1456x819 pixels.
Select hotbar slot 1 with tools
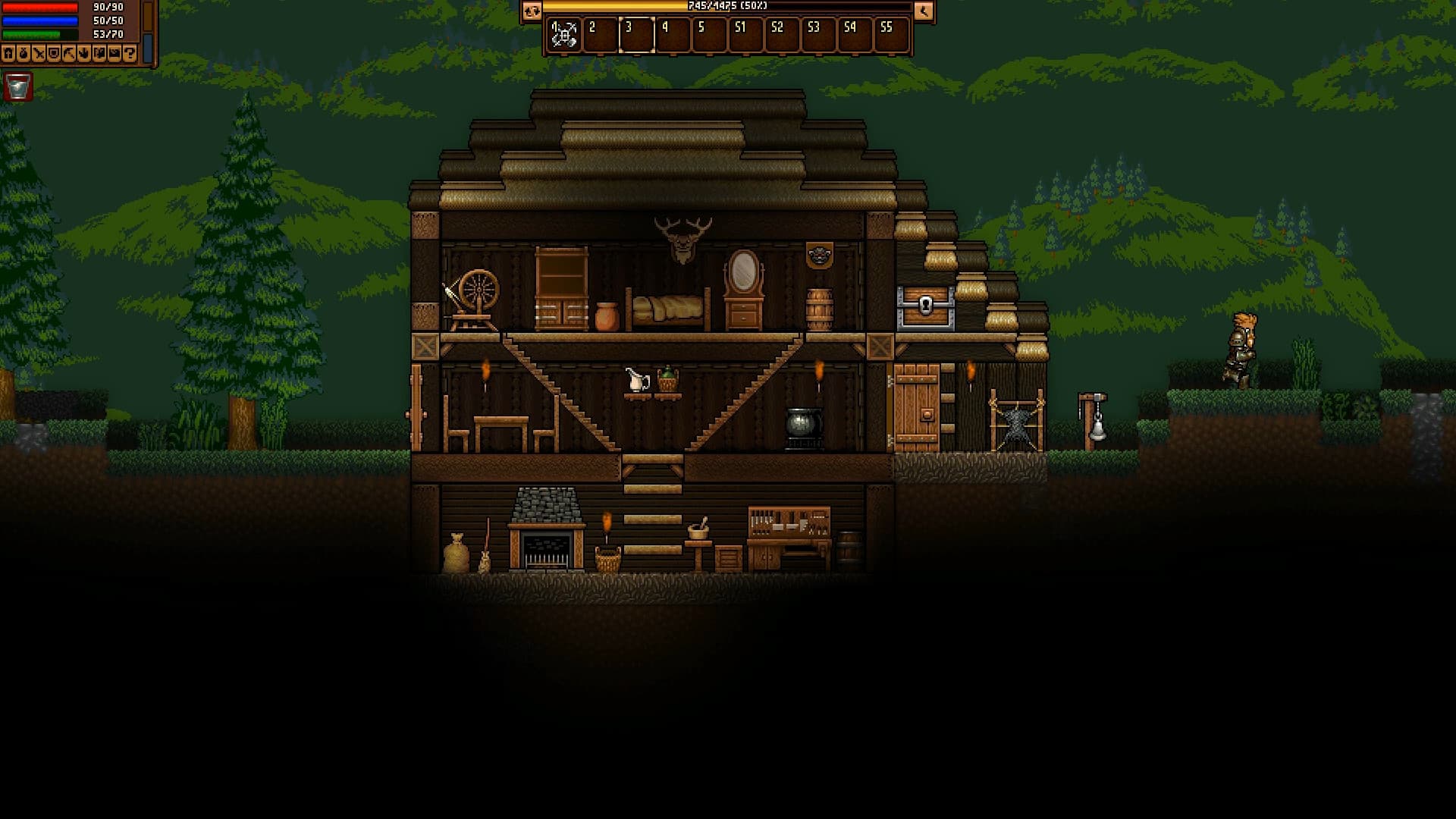coord(564,35)
